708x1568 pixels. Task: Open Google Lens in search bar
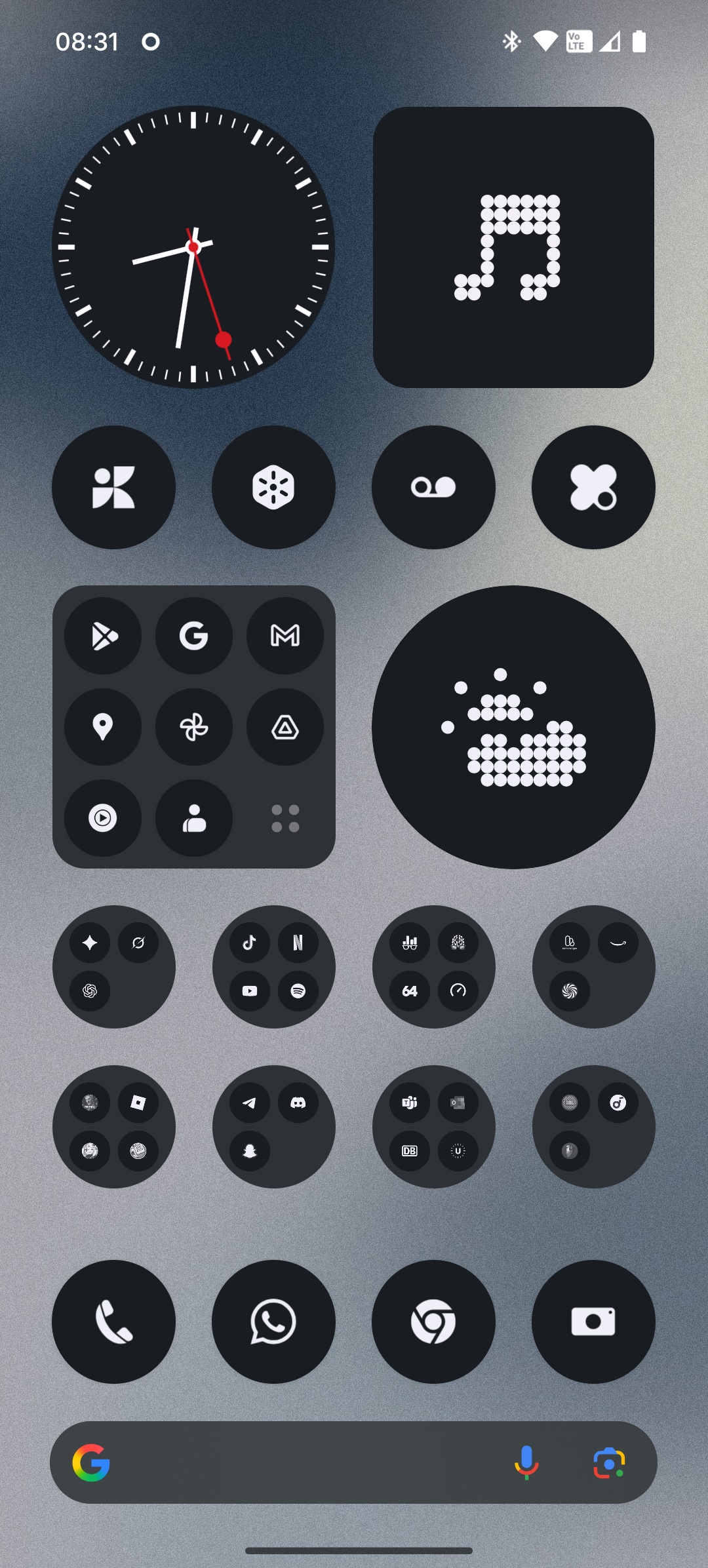click(x=609, y=1462)
